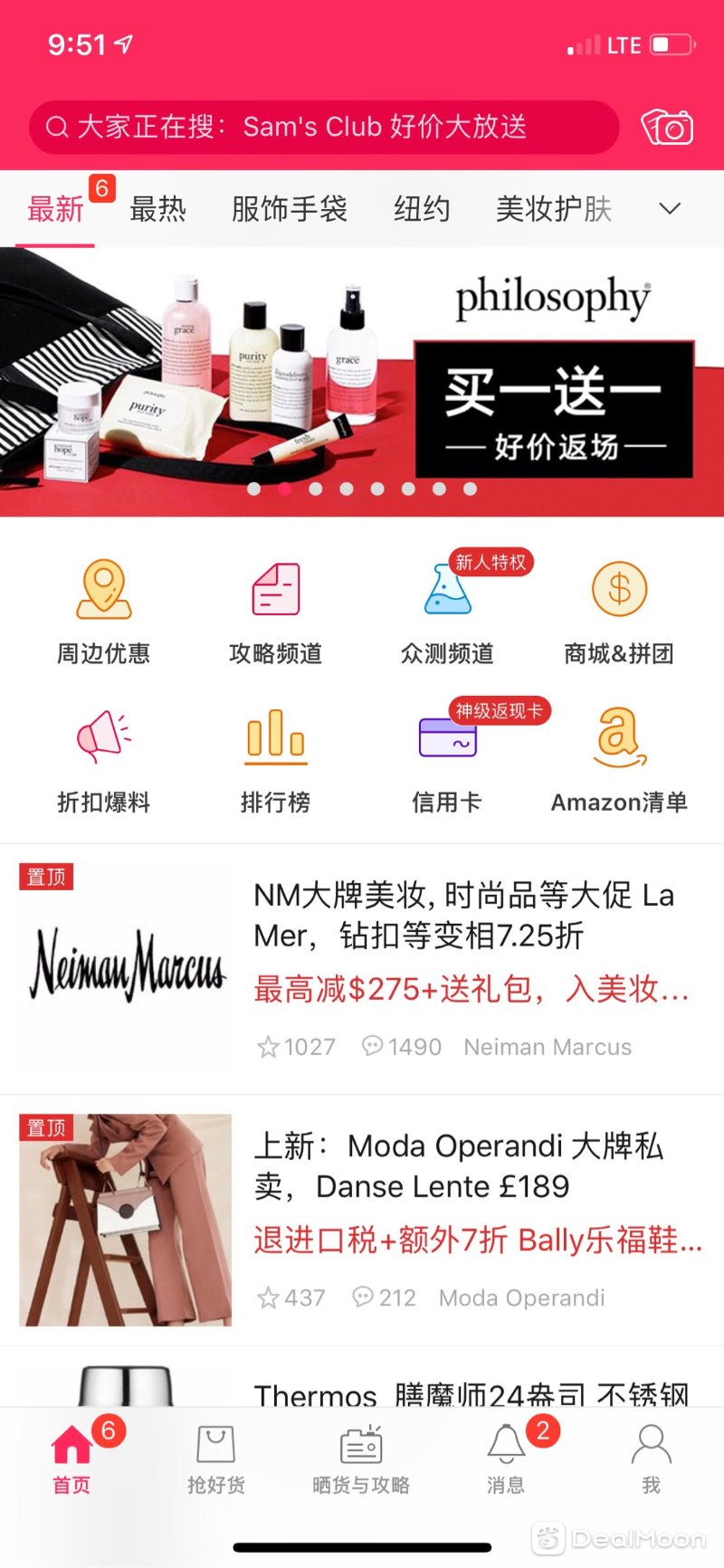
Task: Switch to the 服饰手袋 tab
Action: tap(290, 209)
